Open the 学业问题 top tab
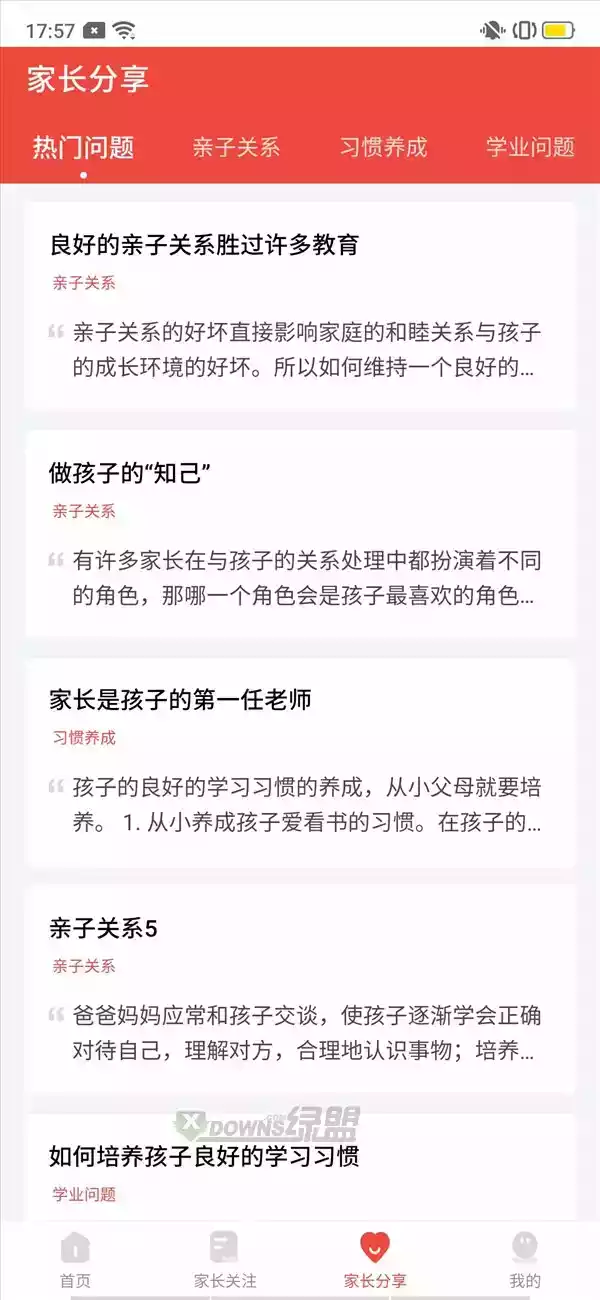The image size is (600, 1300). (x=530, y=148)
